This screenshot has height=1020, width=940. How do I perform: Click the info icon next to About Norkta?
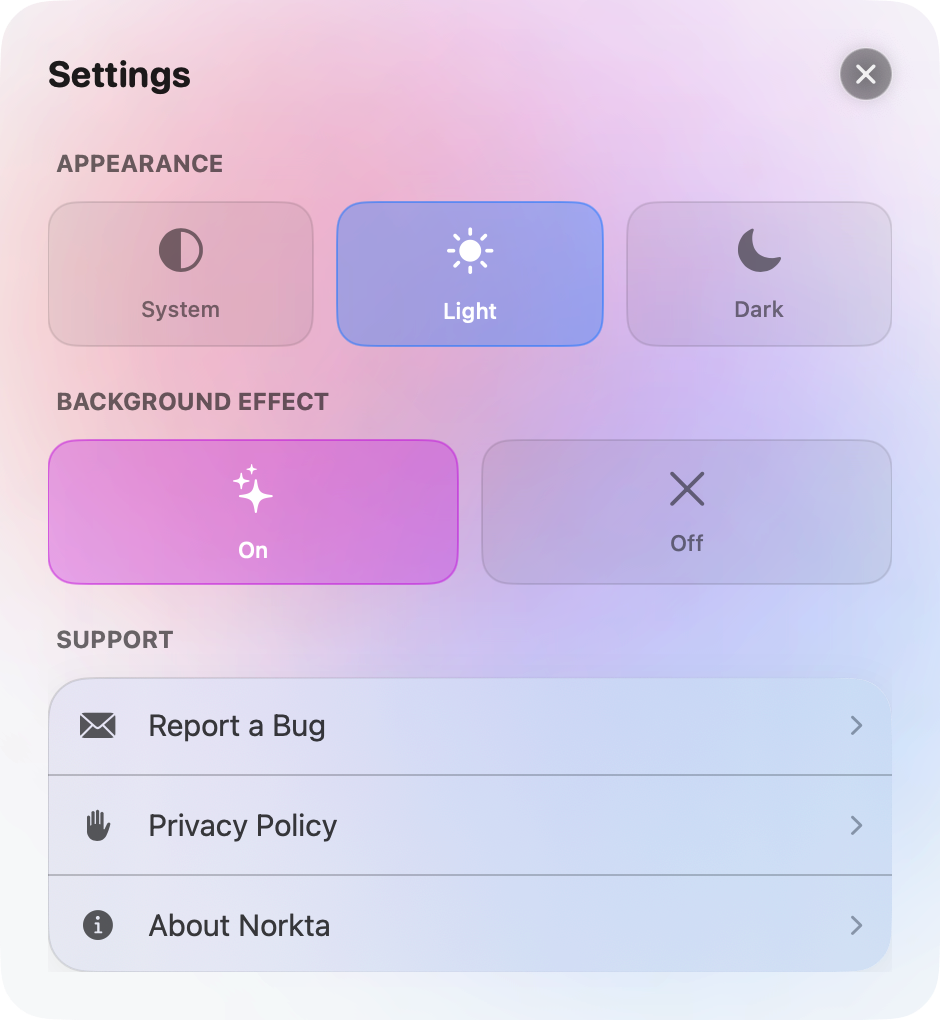(97, 925)
